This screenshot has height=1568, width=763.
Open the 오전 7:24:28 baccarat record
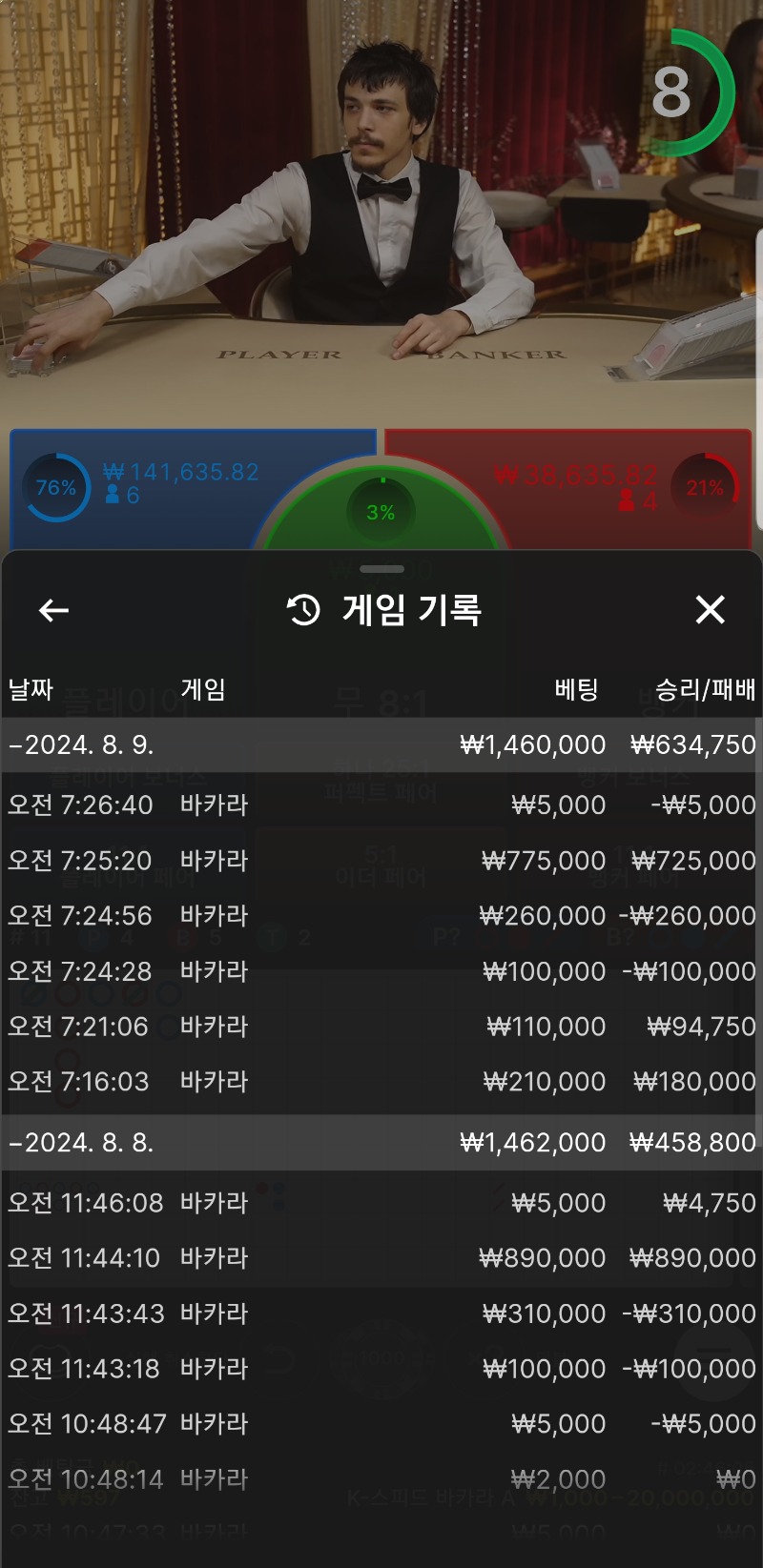point(381,970)
